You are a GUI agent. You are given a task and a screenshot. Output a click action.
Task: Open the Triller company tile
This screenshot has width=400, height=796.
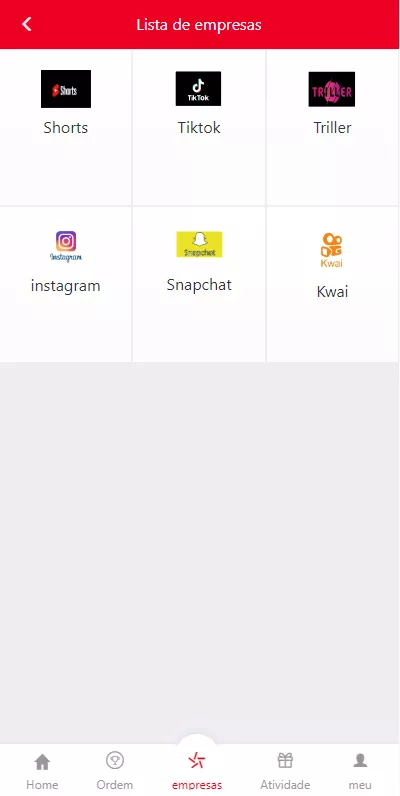coord(332,127)
